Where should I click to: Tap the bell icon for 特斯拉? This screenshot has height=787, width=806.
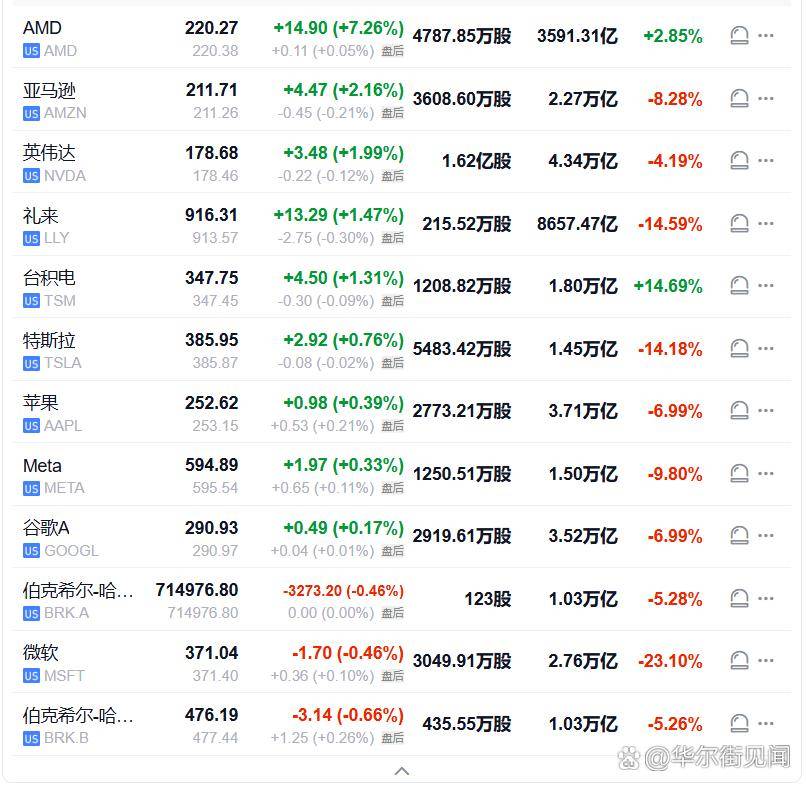[x=739, y=349]
